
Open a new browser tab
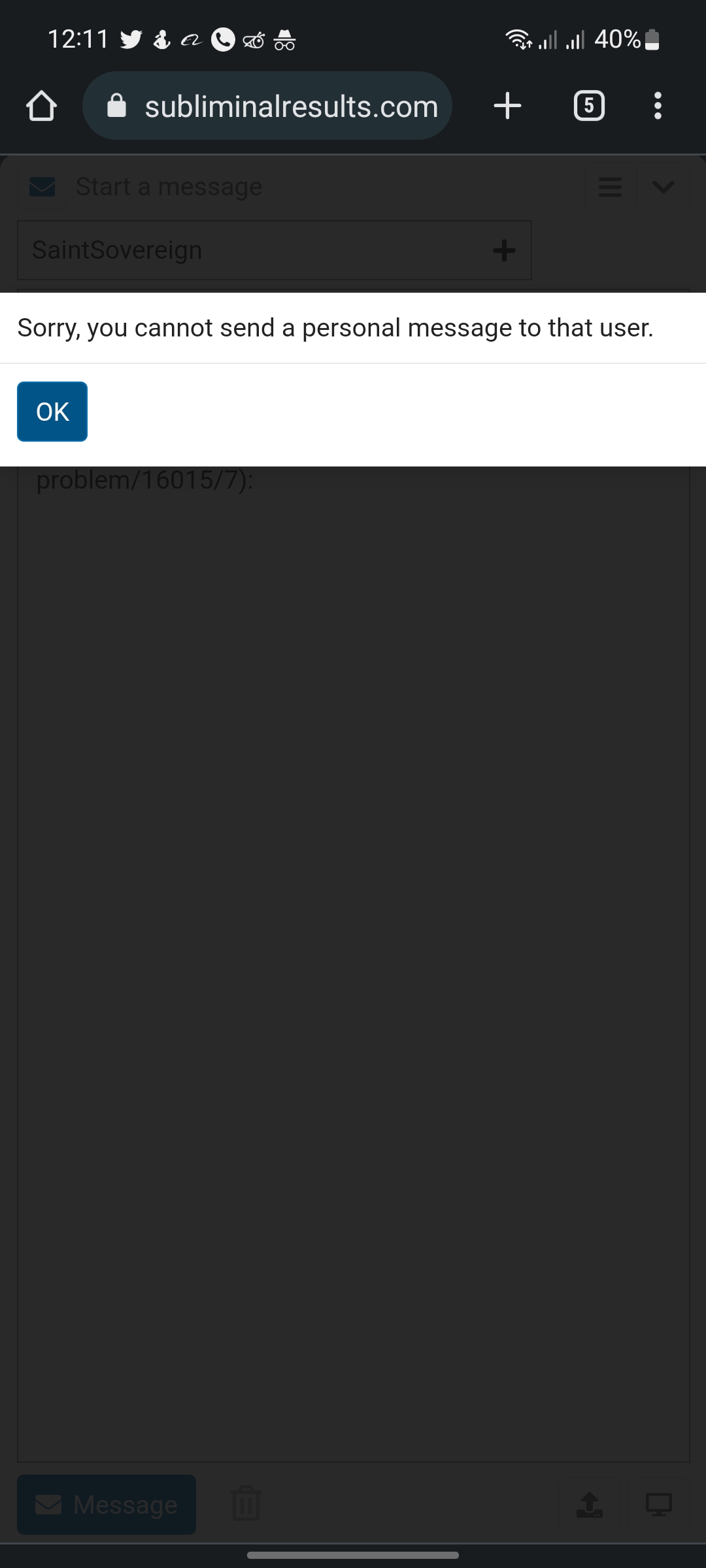[507, 106]
